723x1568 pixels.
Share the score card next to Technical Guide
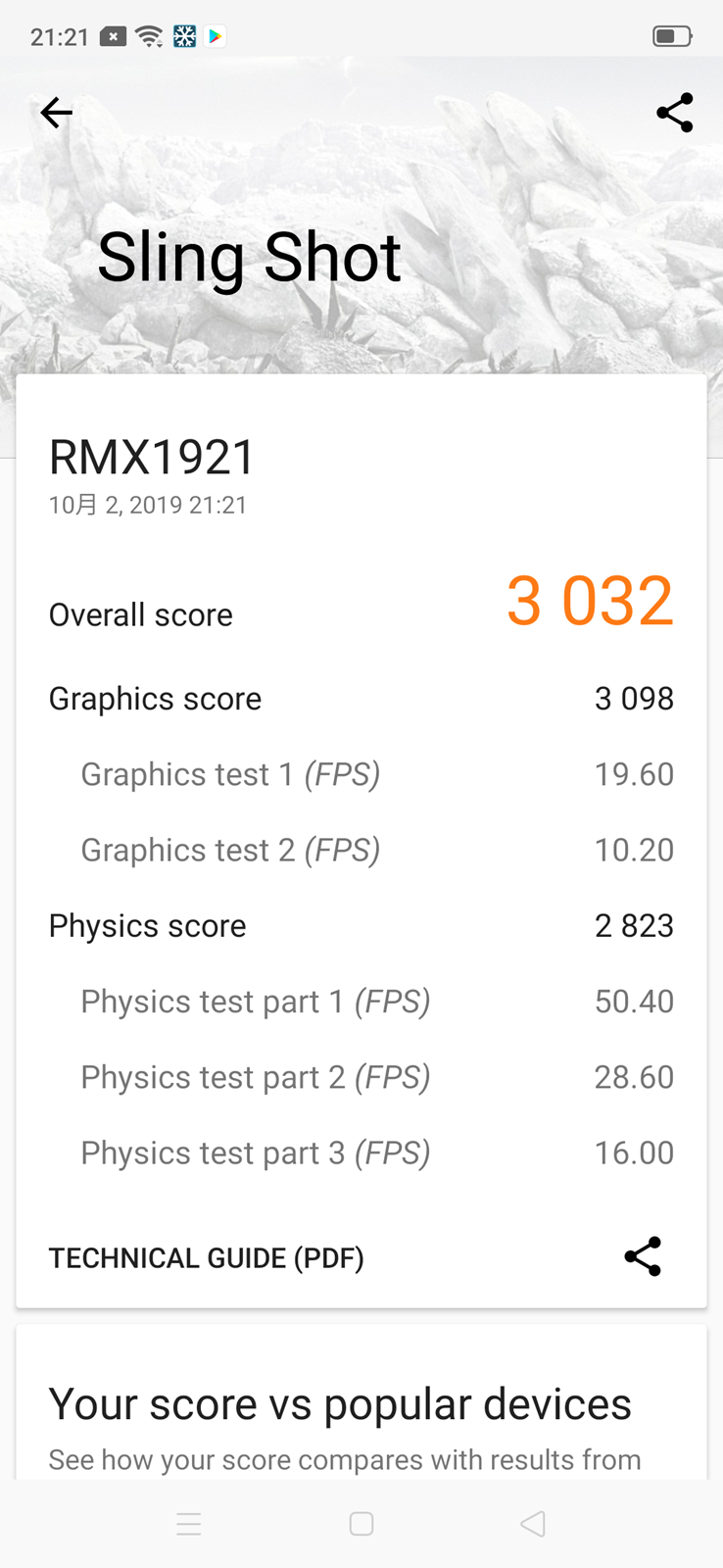click(643, 1256)
